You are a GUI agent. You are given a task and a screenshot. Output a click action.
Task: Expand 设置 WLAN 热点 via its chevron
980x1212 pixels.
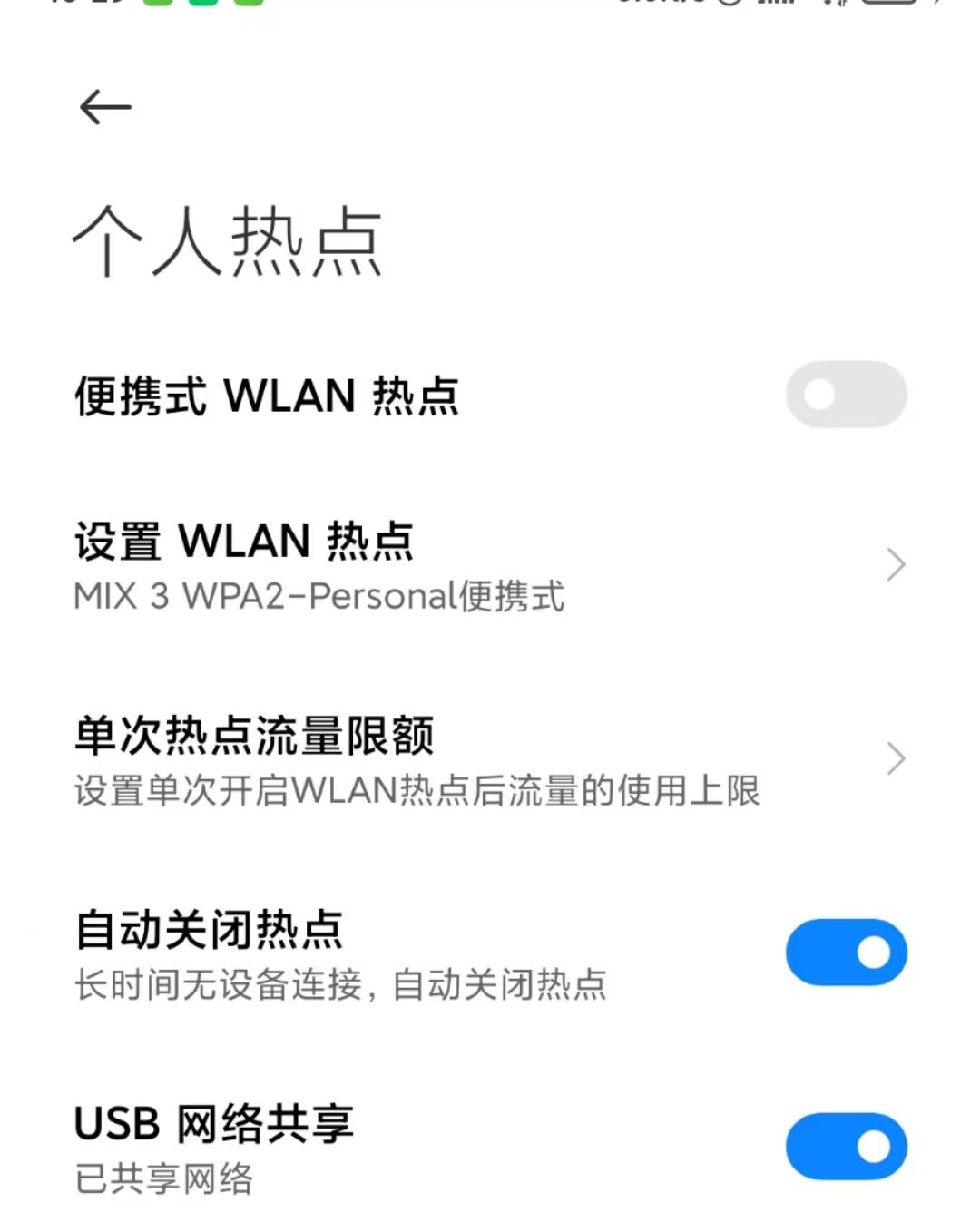point(896,564)
